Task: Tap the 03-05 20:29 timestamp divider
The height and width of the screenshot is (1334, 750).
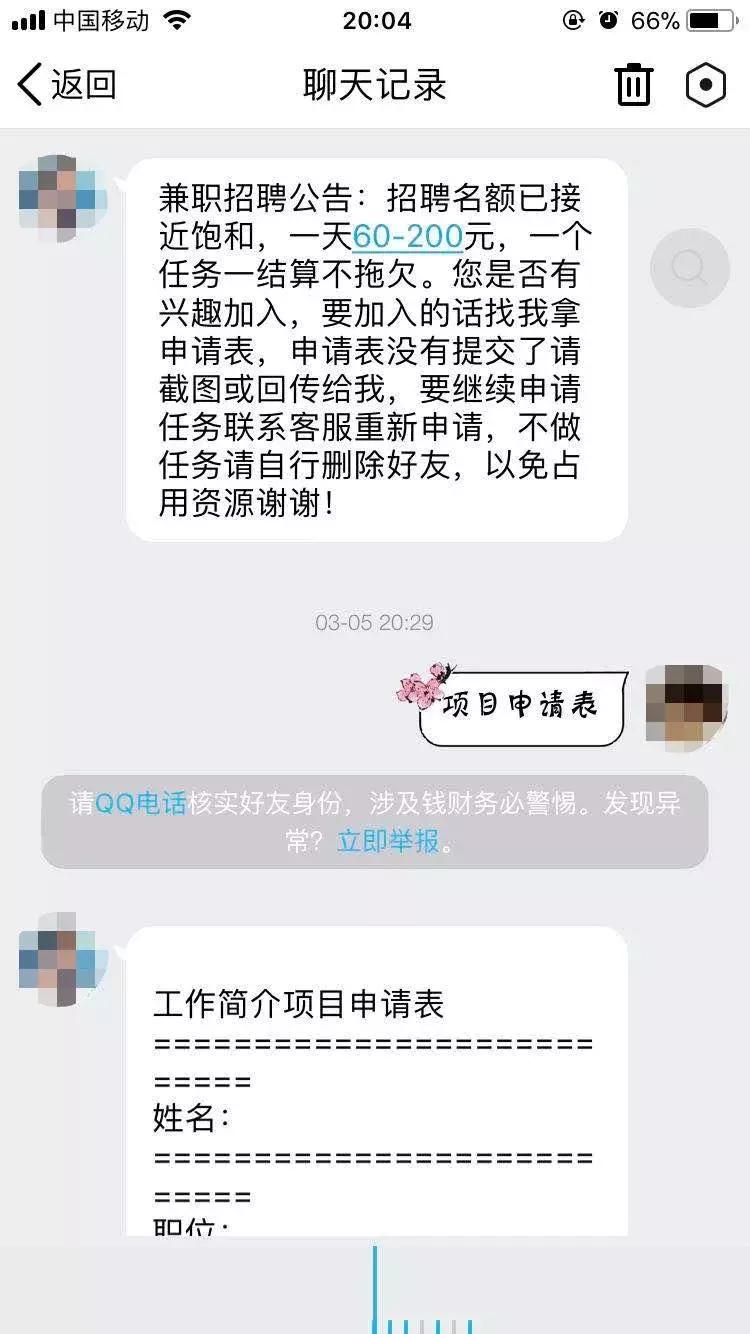Action: pyautogui.click(x=375, y=621)
